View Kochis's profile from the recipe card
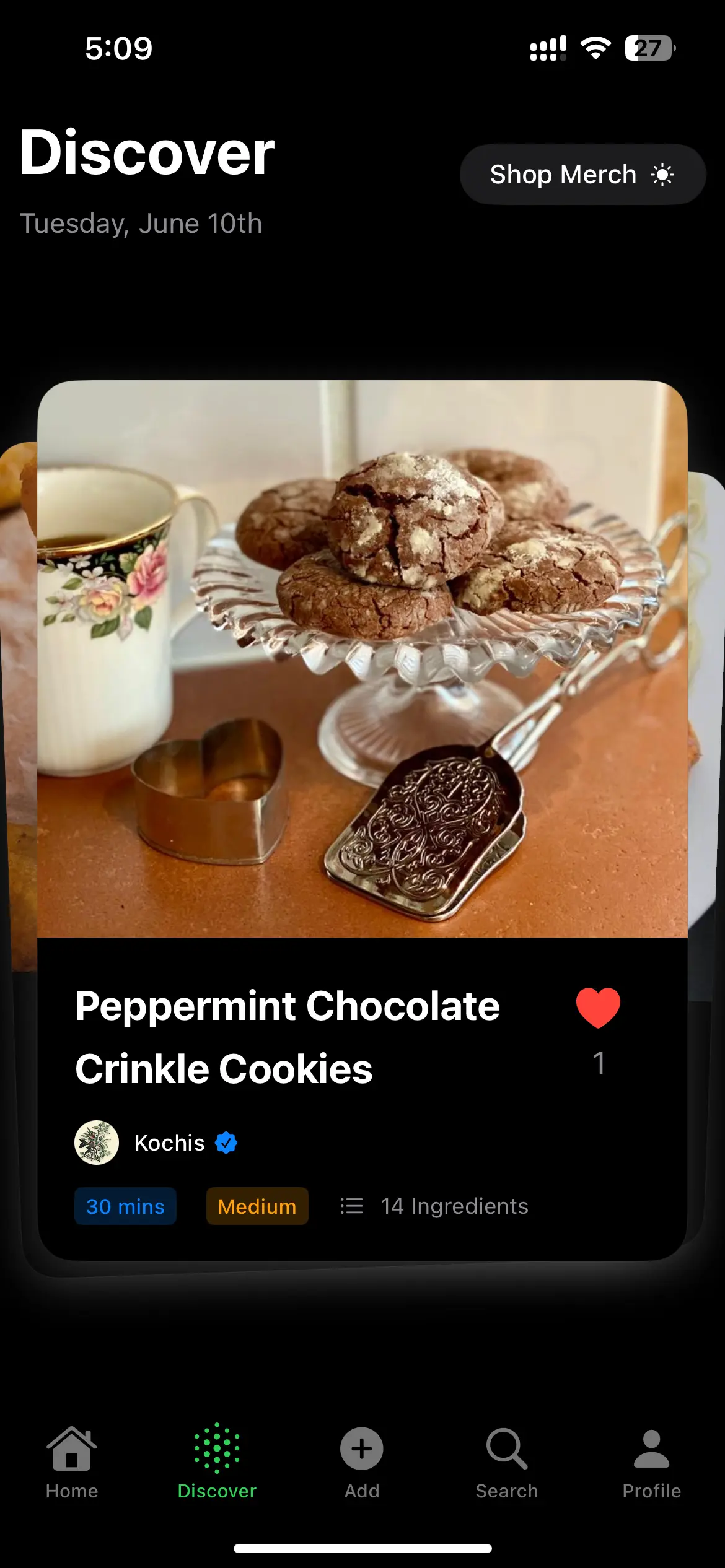Image resolution: width=725 pixels, height=1568 pixels. click(169, 1143)
